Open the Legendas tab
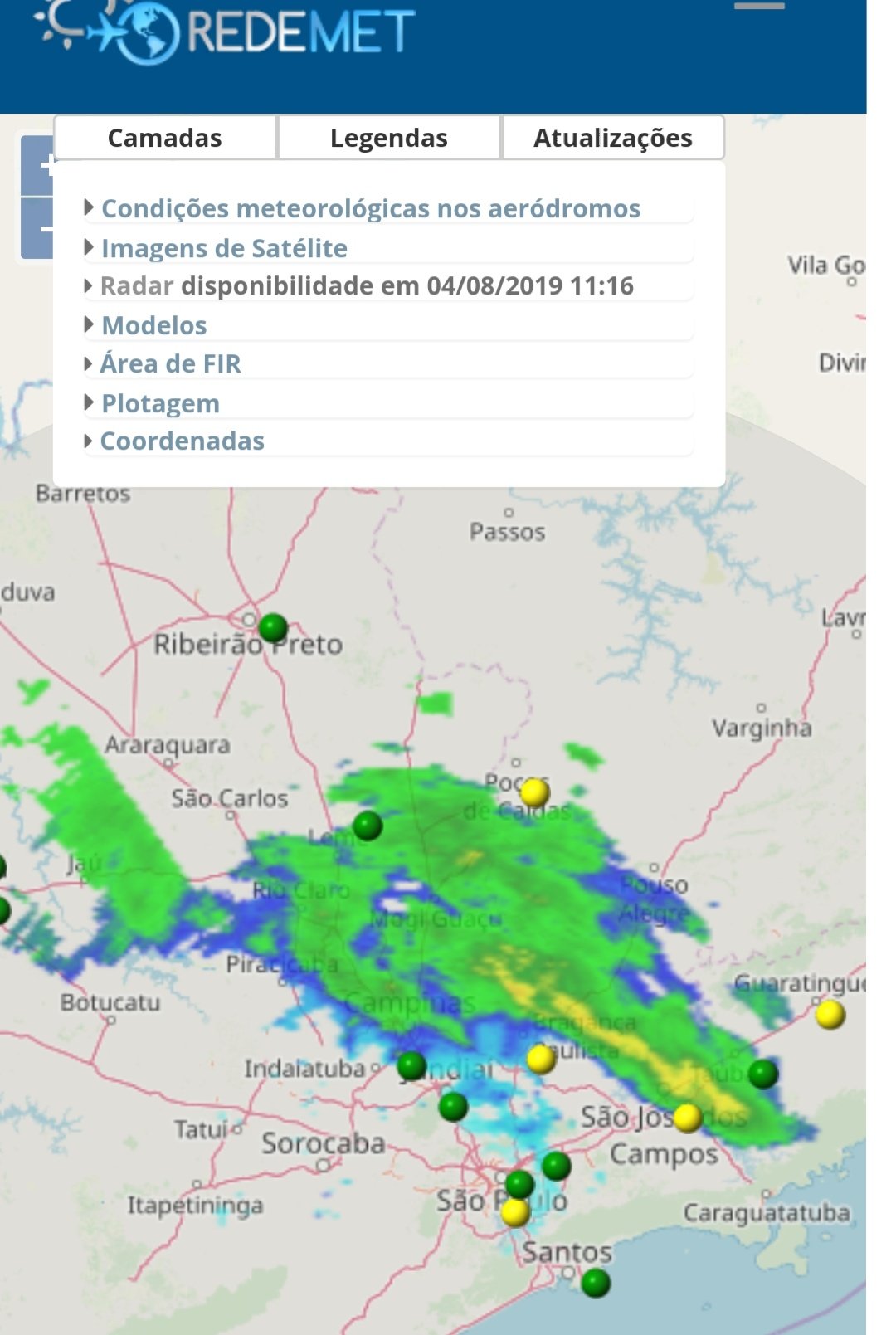The height and width of the screenshot is (1335, 896). tap(388, 138)
